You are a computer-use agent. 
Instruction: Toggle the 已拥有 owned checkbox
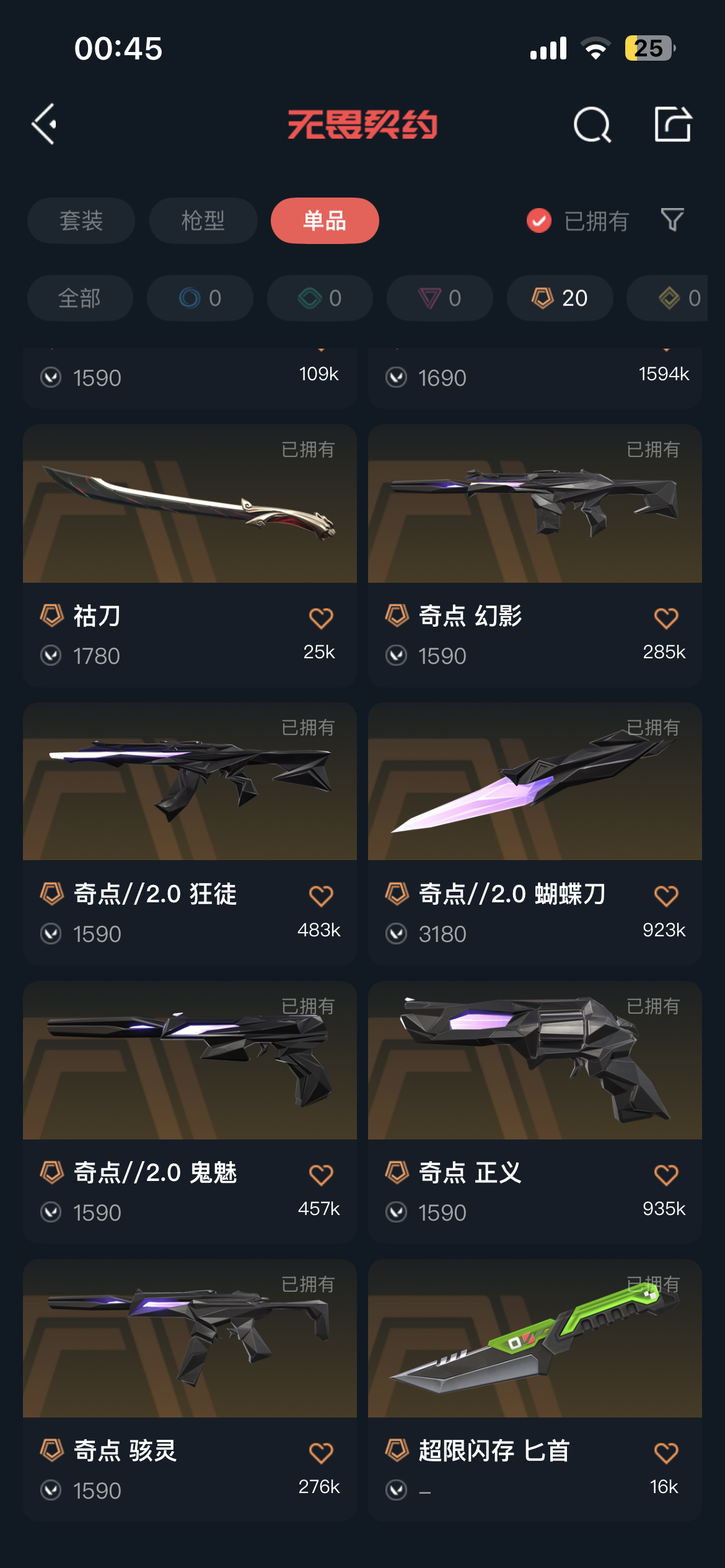tap(539, 220)
